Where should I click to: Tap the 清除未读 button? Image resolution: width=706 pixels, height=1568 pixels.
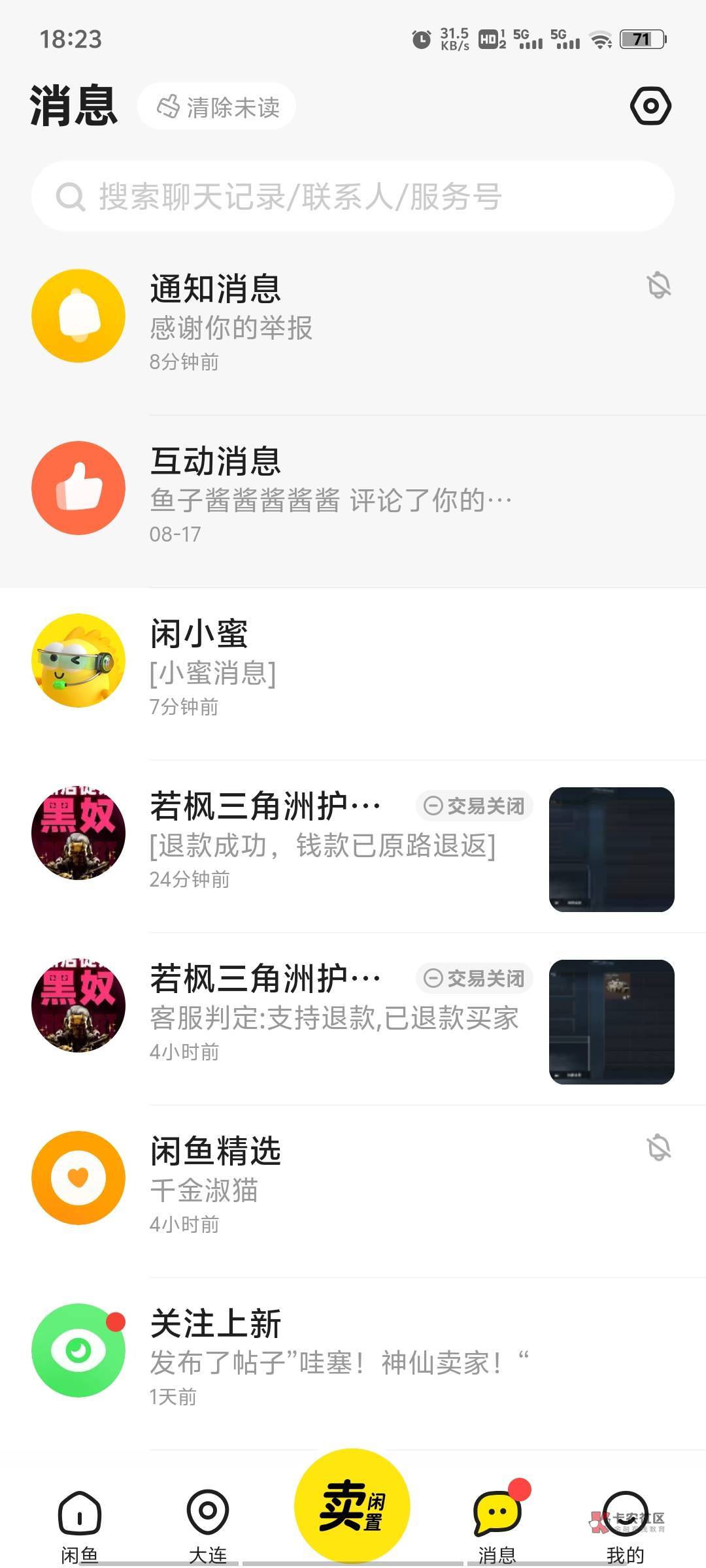217,106
